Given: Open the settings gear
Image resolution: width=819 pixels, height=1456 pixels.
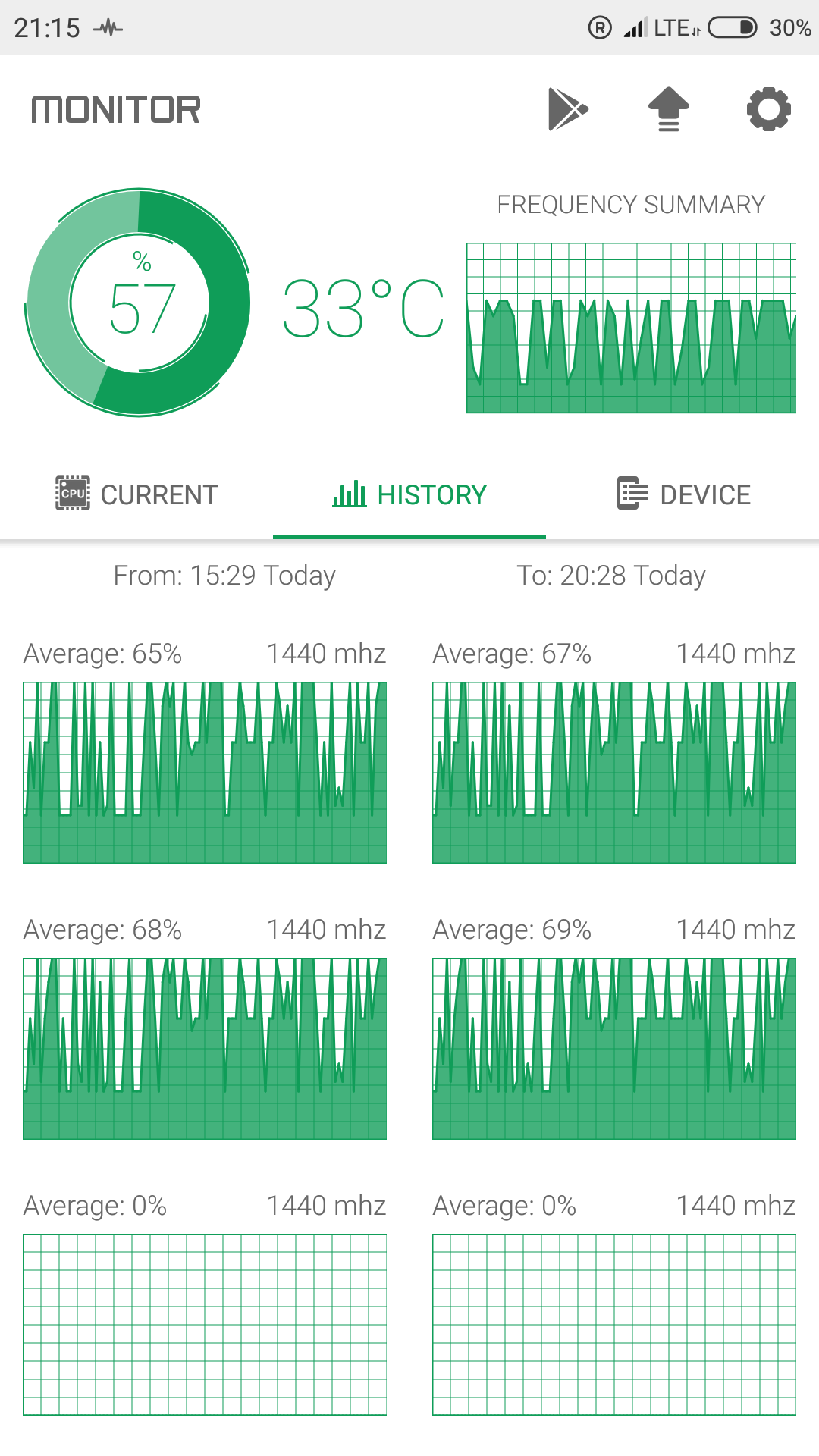Looking at the screenshot, I should coord(768,109).
